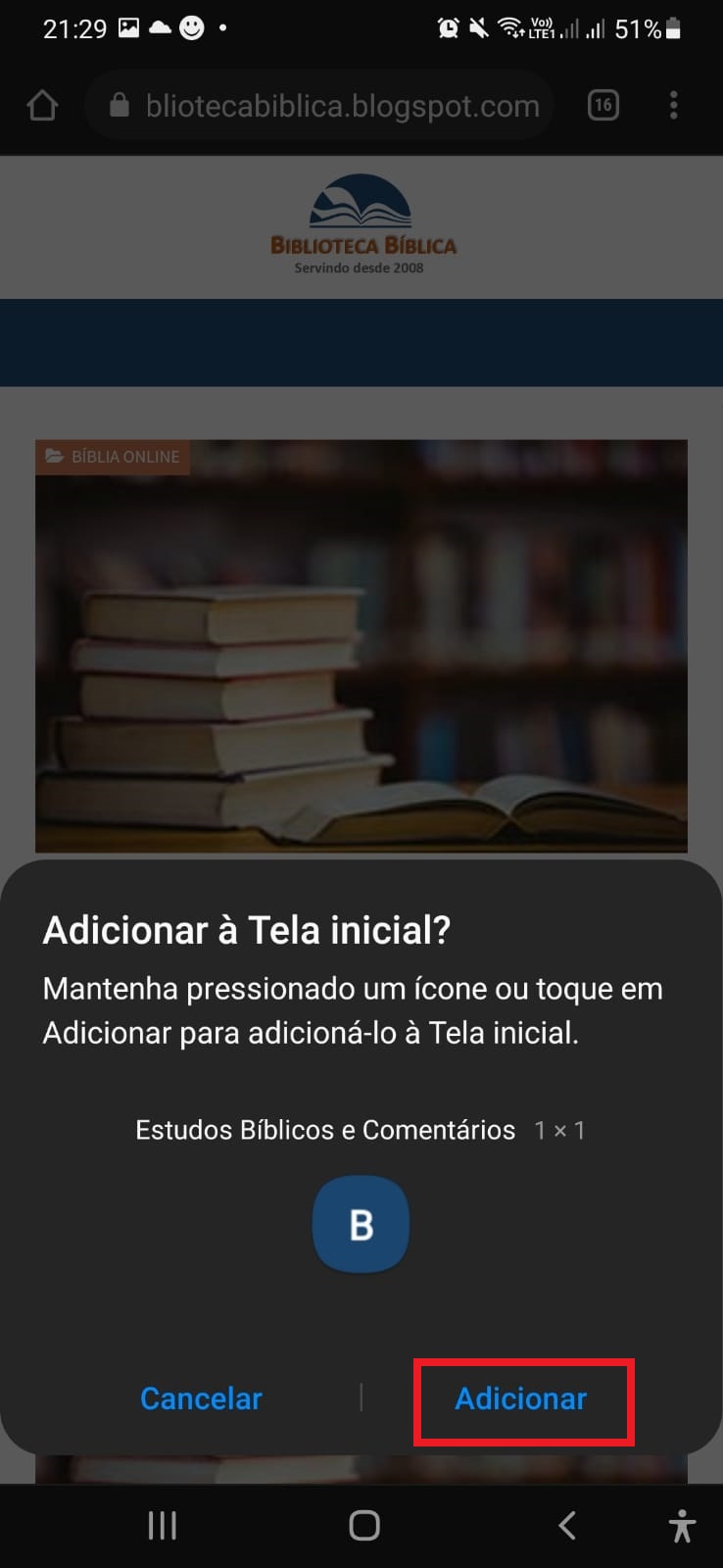
Task: Confirm with the Adicionar button
Action: pyautogui.click(x=521, y=1398)
